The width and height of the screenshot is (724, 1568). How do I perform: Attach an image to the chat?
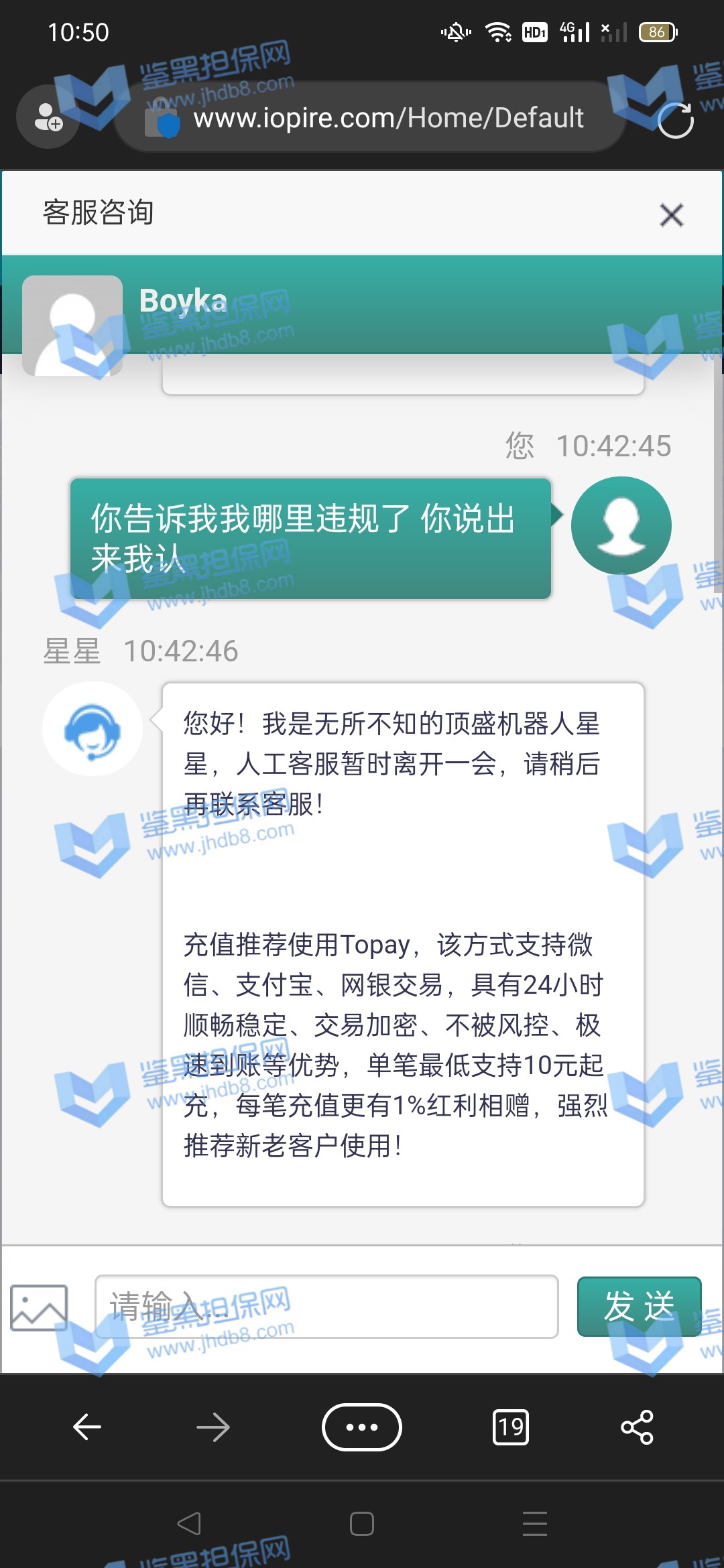tap(39, 1307)
